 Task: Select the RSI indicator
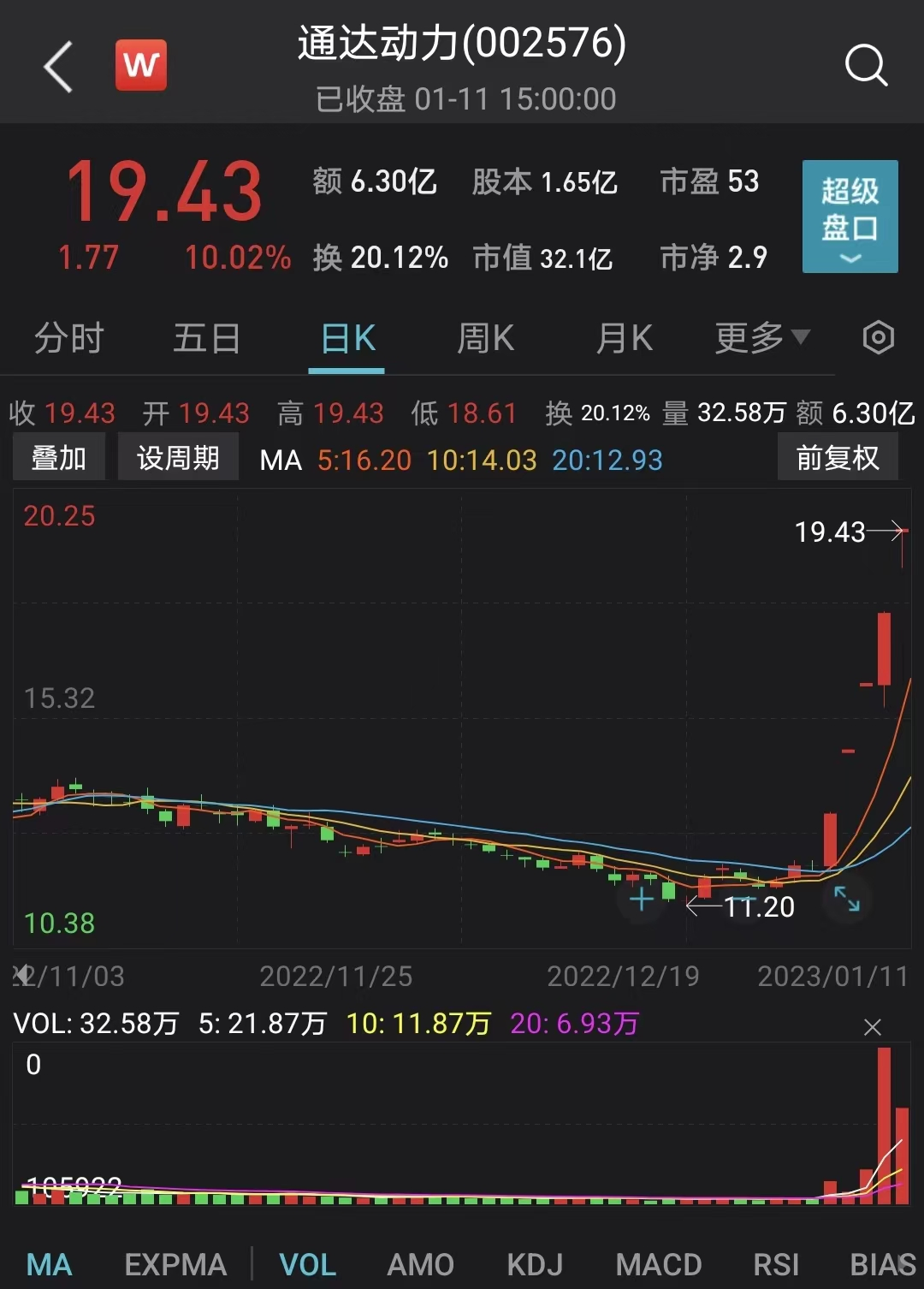[x=776, y=1264]
